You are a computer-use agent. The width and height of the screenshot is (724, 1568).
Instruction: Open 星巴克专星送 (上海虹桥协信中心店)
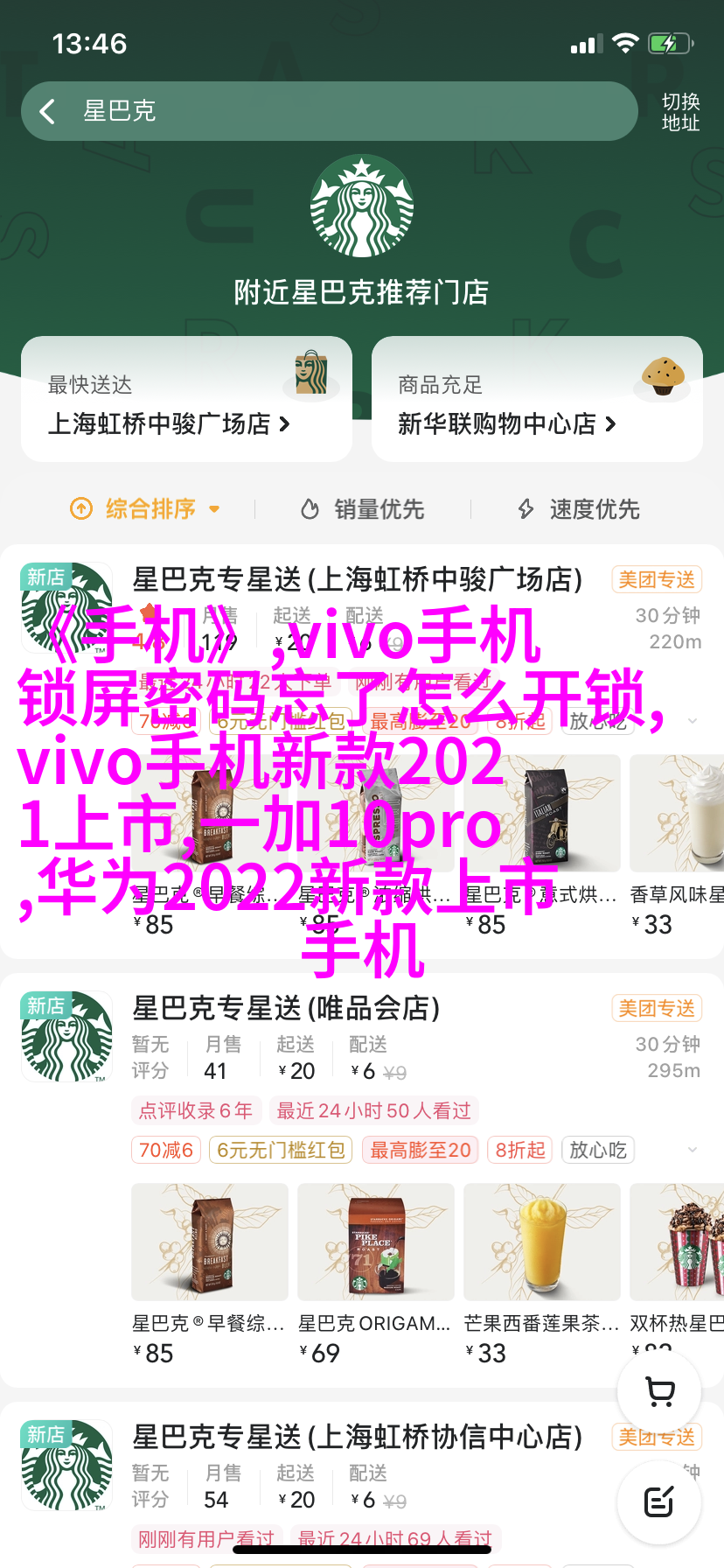coord(357,1437)
